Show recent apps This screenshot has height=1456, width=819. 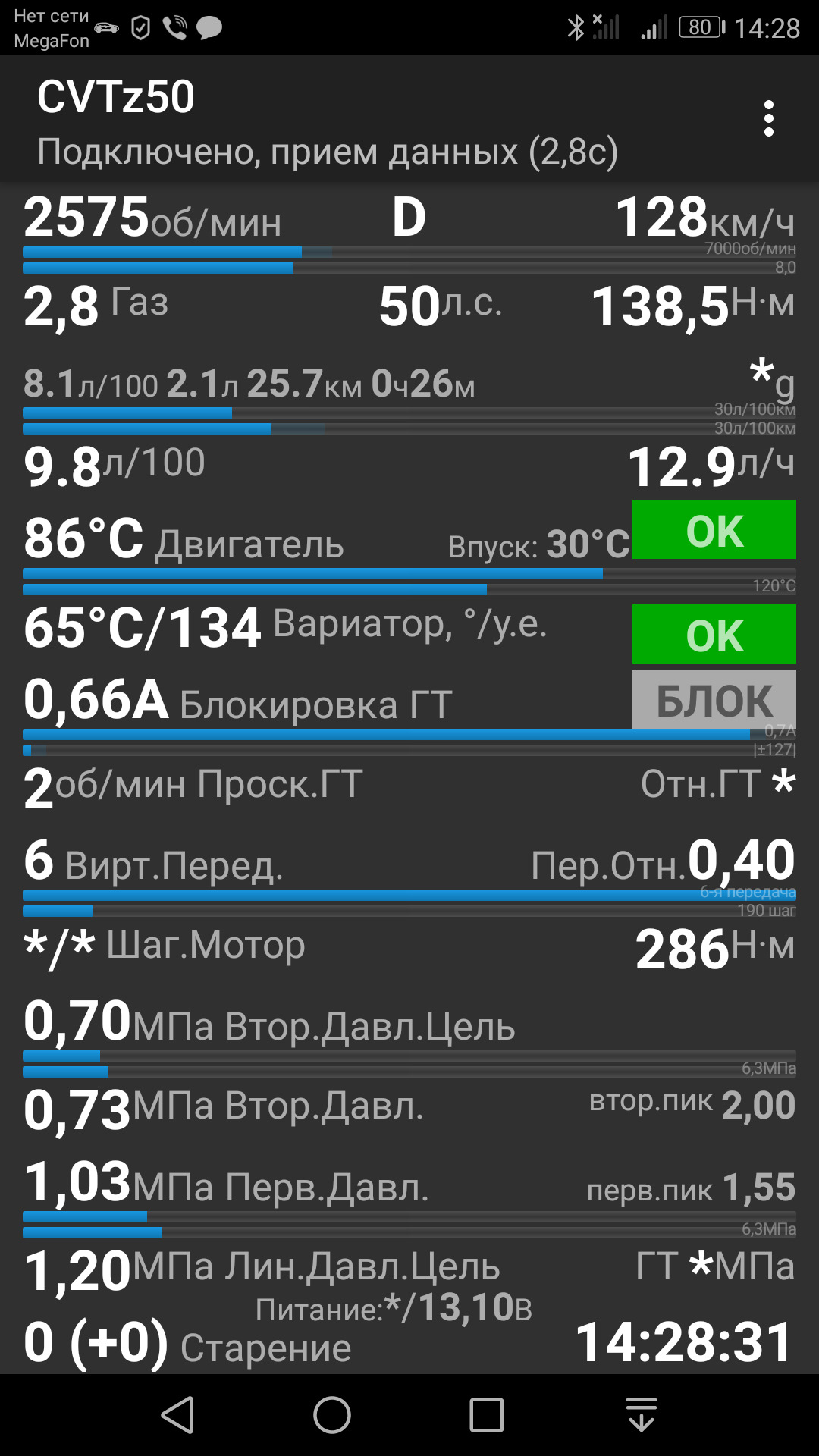486,1414
